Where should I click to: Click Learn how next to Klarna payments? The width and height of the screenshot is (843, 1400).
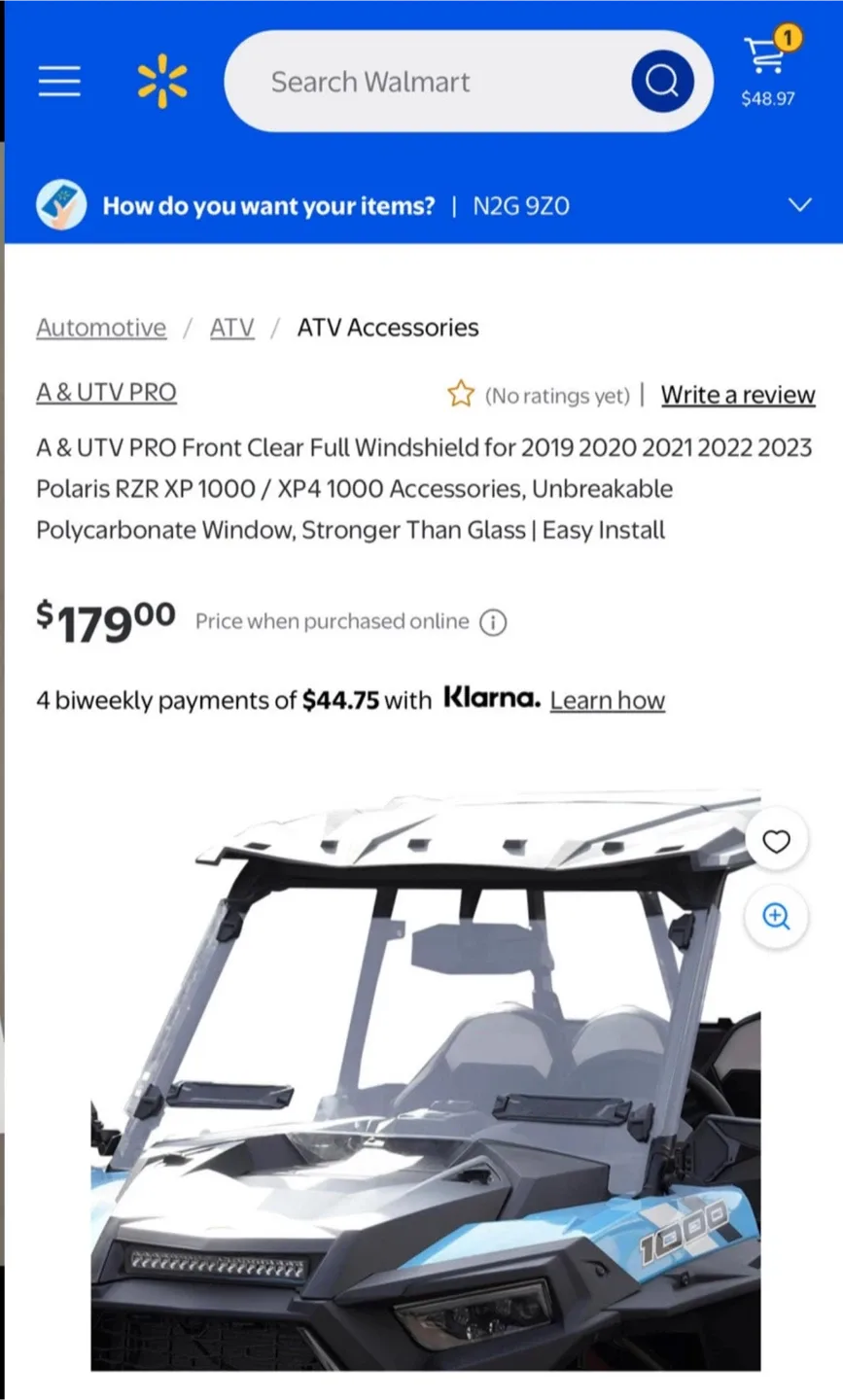pyautogui.click(x=607, y=699)
